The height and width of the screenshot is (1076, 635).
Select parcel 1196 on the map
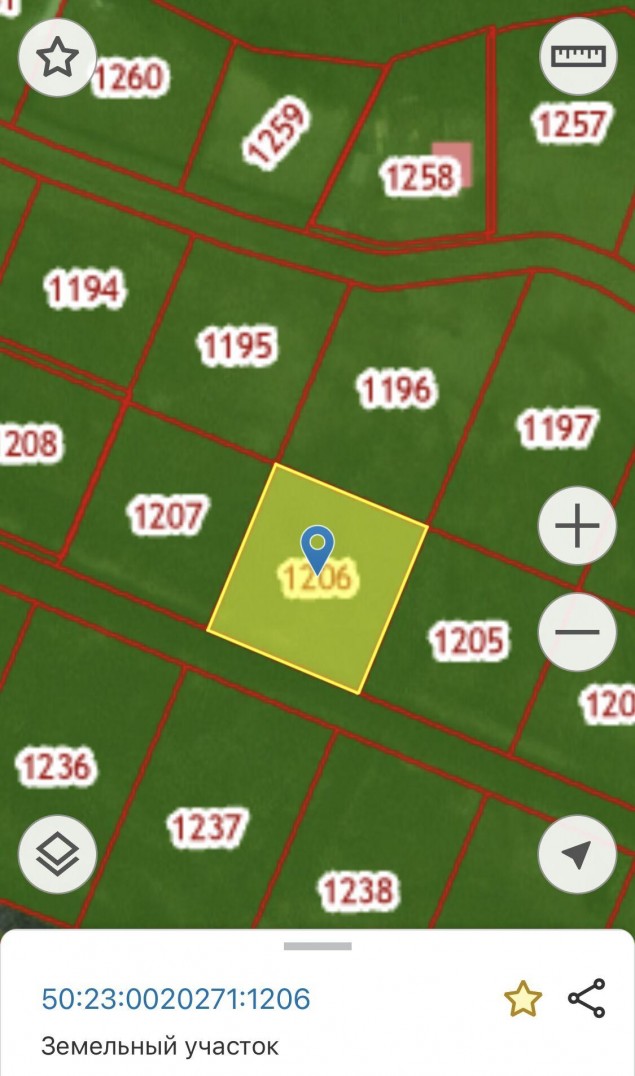pyautogui.click(x=397, y=389)
